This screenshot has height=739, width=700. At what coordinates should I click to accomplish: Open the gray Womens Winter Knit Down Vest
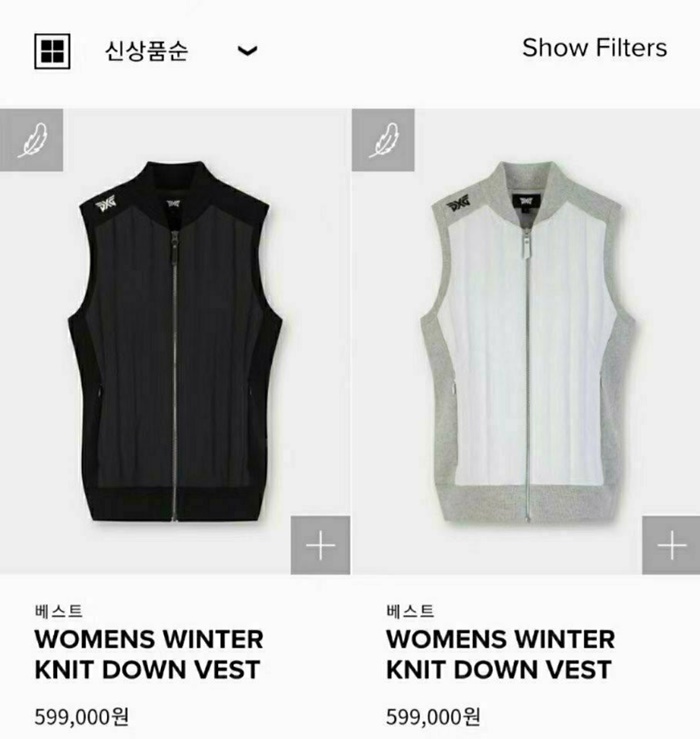[x=527, y=340]
